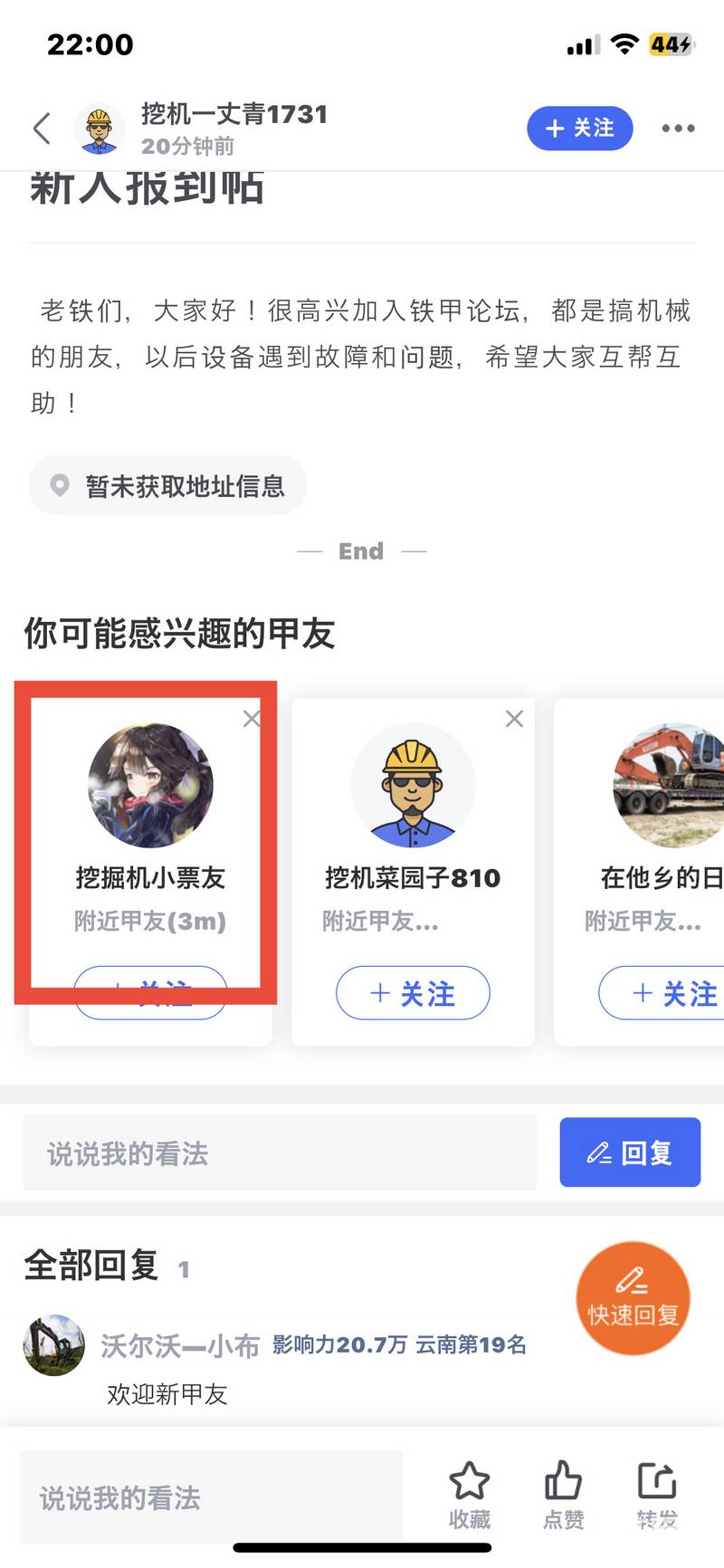This screenshot has height=1568, width=724.
Task: Open 挖掘机小票友's suggested user card
Action: (150, 815)
